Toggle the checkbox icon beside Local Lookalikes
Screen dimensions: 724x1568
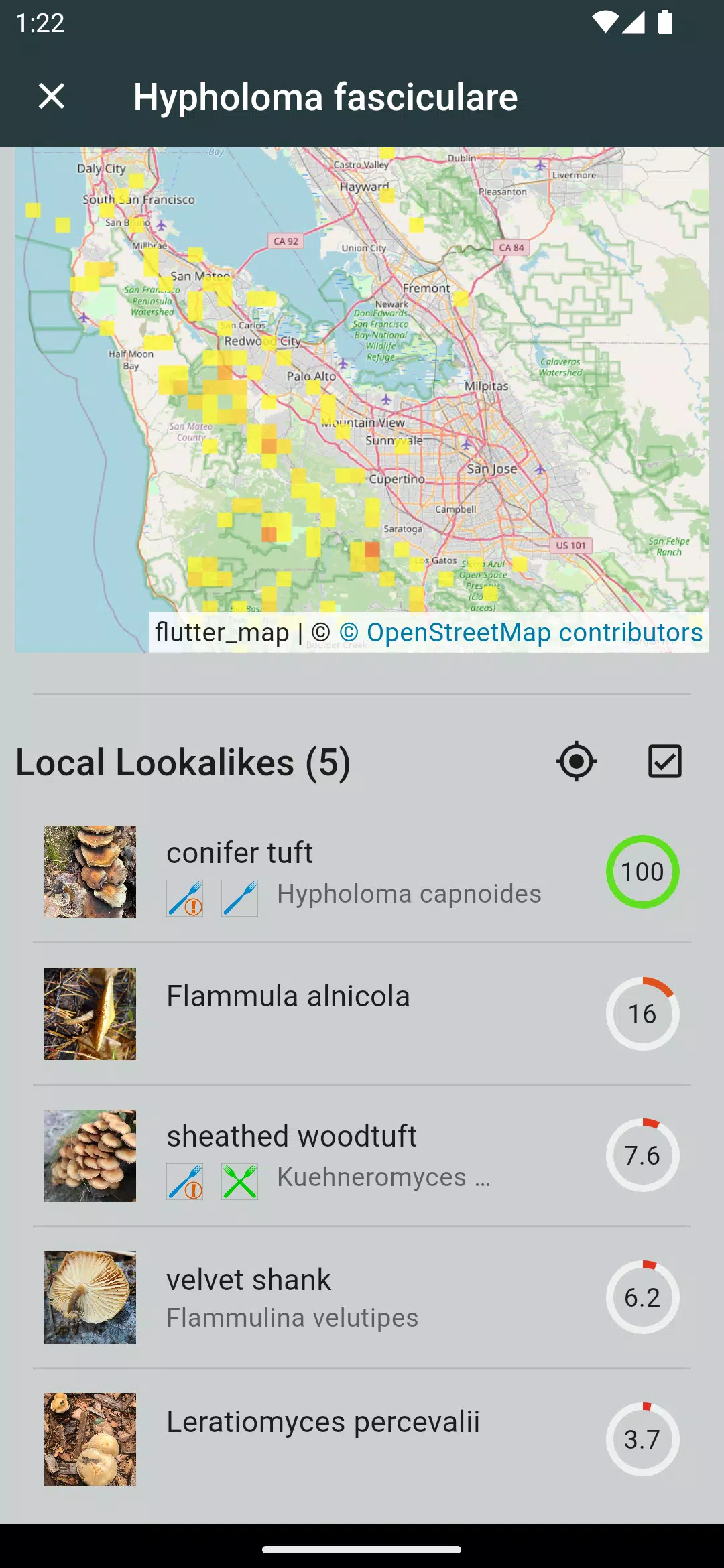pos(665,762)
